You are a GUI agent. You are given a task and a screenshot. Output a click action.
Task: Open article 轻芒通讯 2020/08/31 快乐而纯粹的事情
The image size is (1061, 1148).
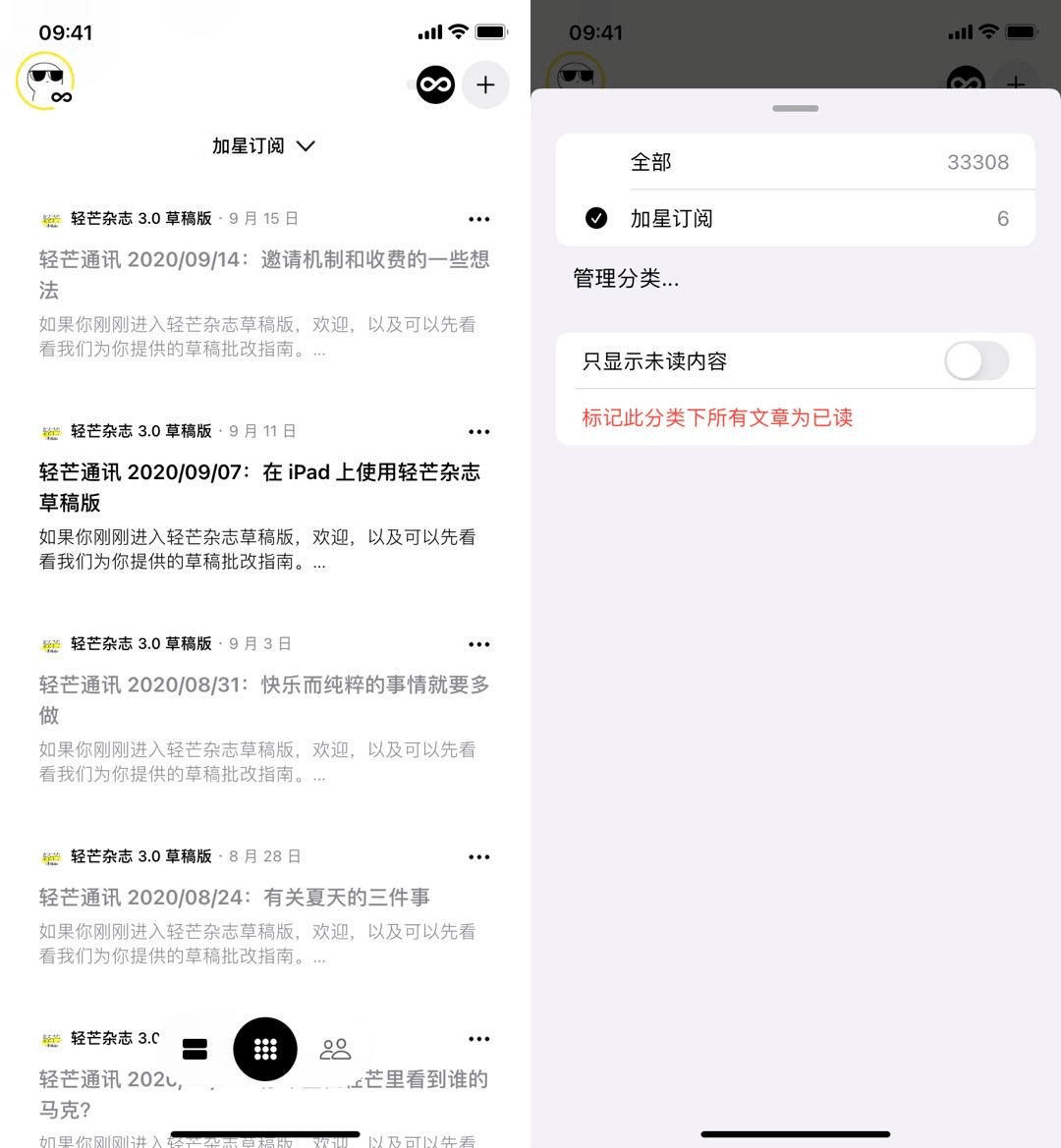[263, 699]
